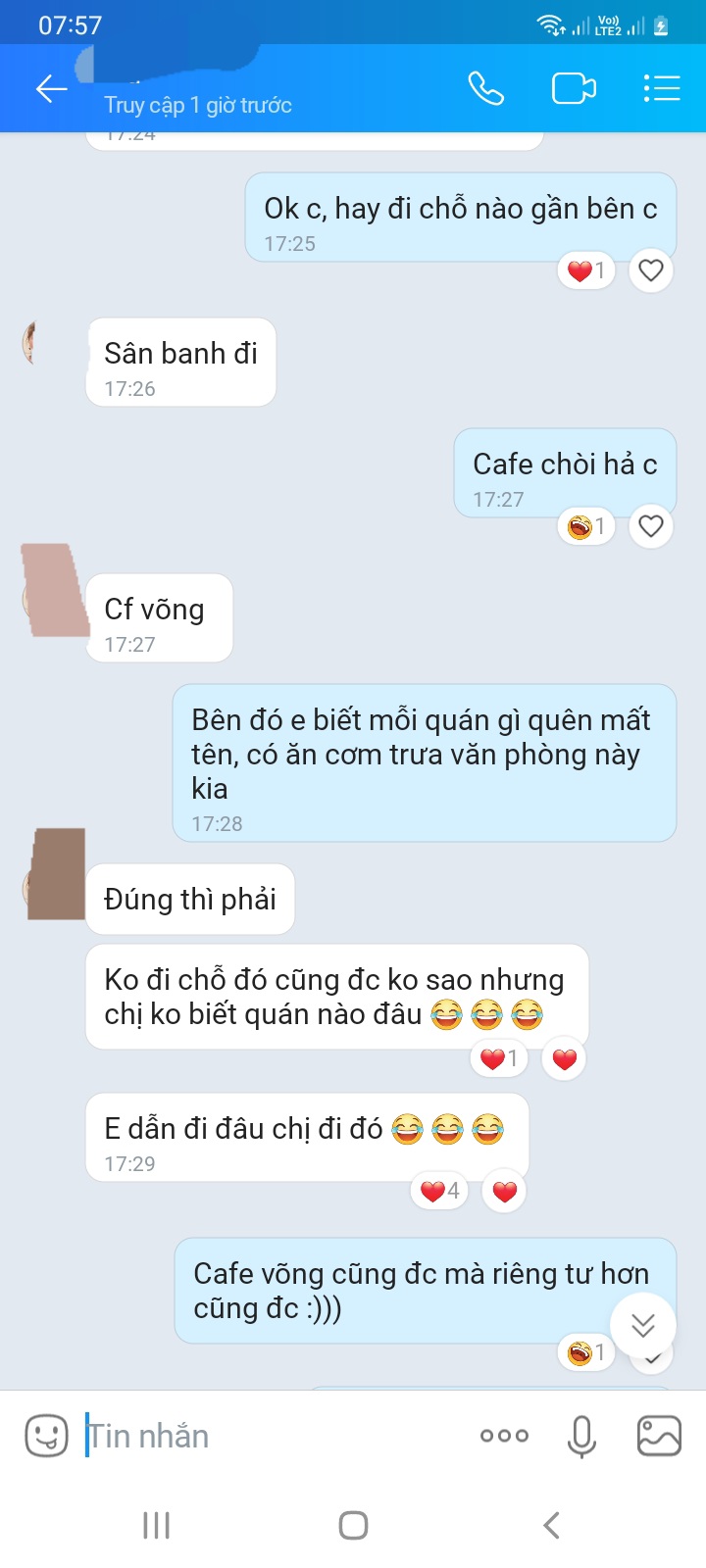This screenshot has width=706, height=1568.
Task: Like the message "Ok c, hay đi chỗ nào gần bên c"
Action: 651,270
